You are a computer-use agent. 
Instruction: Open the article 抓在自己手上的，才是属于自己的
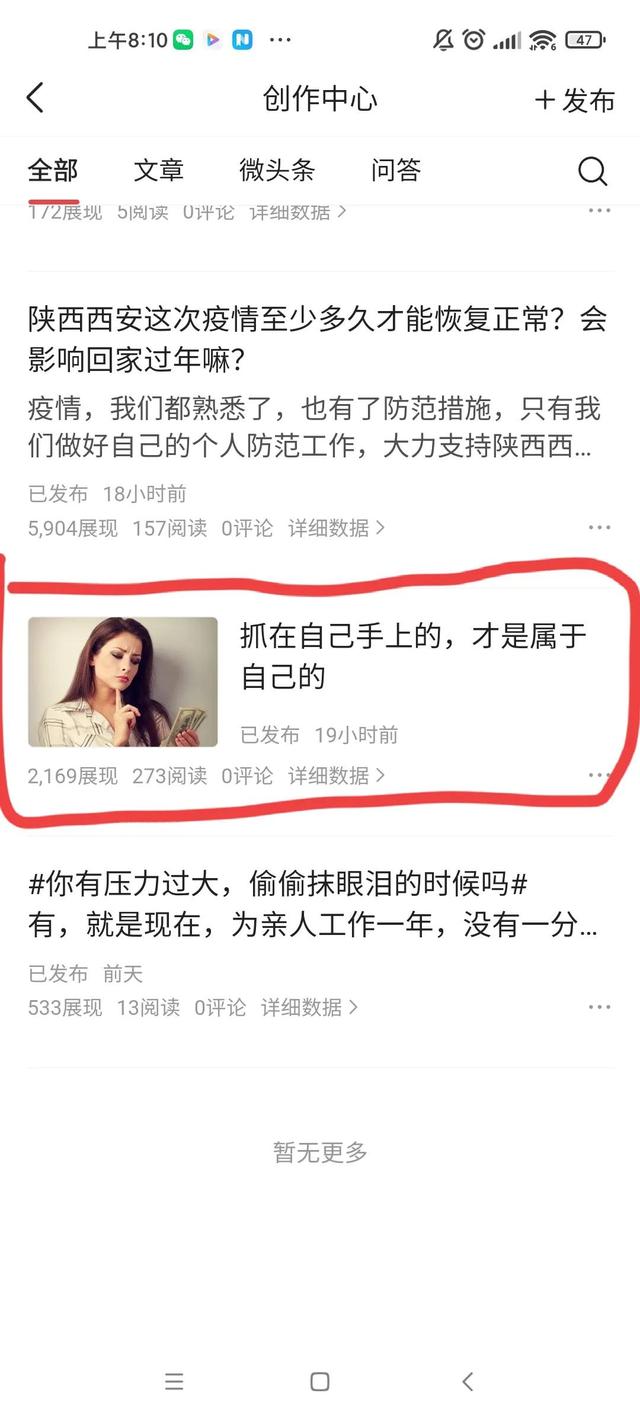[413, 656]
